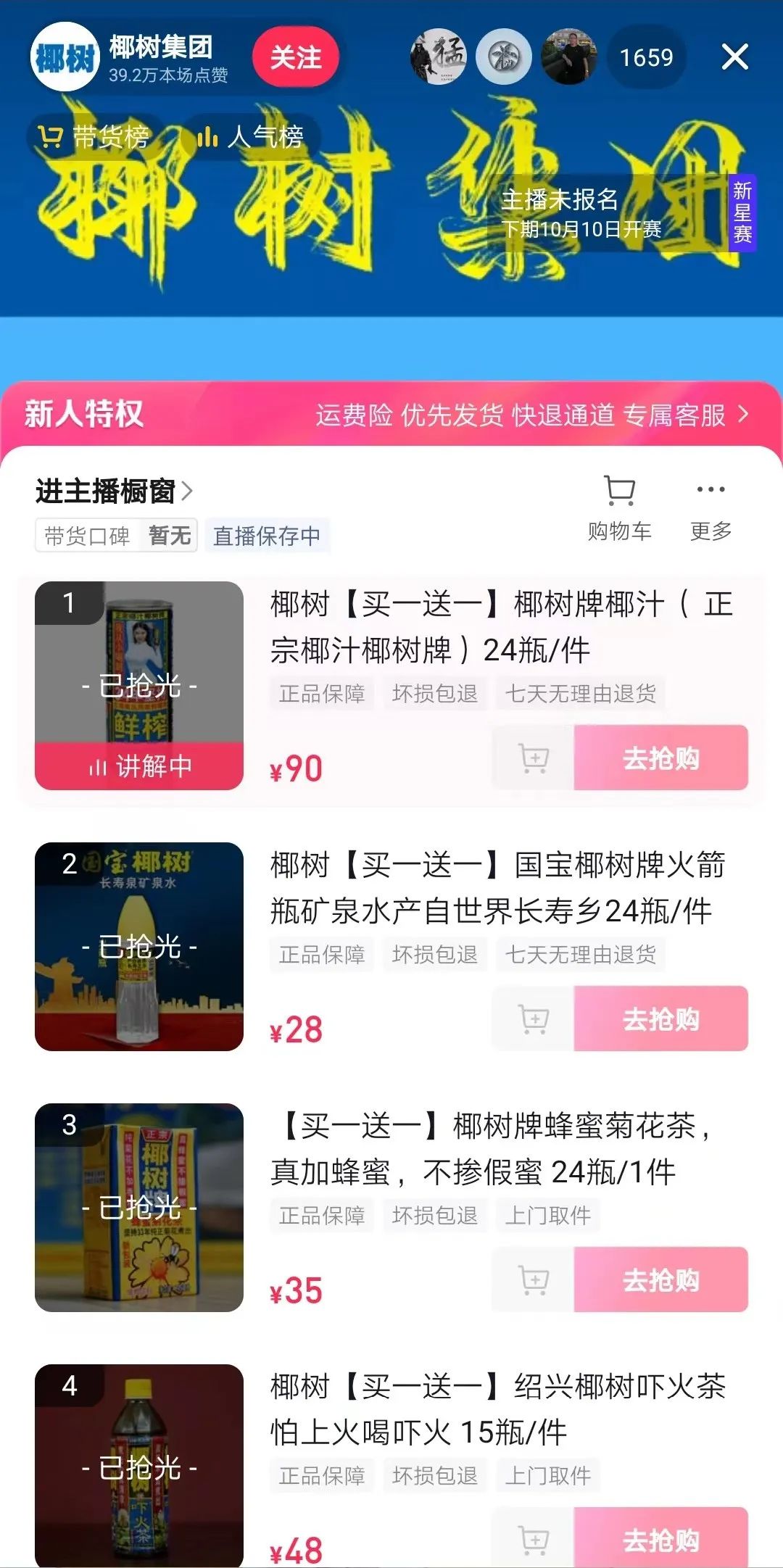Click the 更多 three-dot options icon
Image resolution: width=783 pixels, height=1568 pixels.
pyautogui.click(x=709, y=489)
